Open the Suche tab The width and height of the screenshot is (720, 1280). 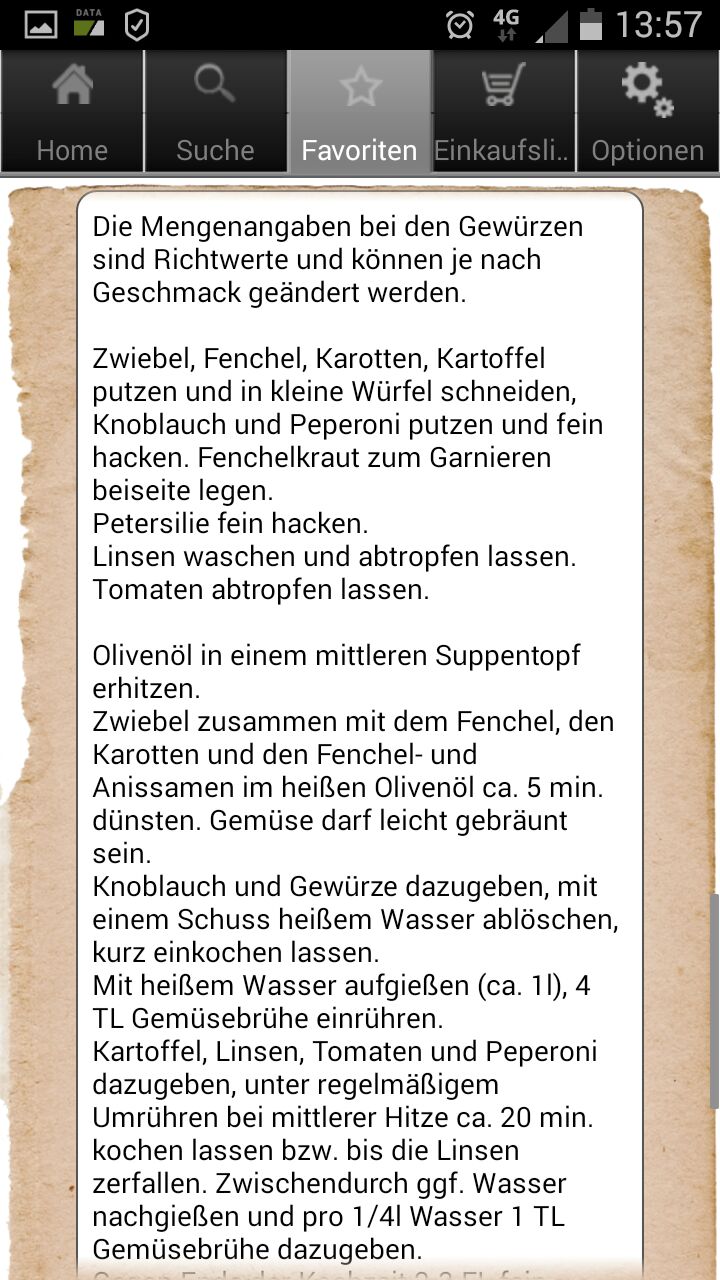click(215, 112)
